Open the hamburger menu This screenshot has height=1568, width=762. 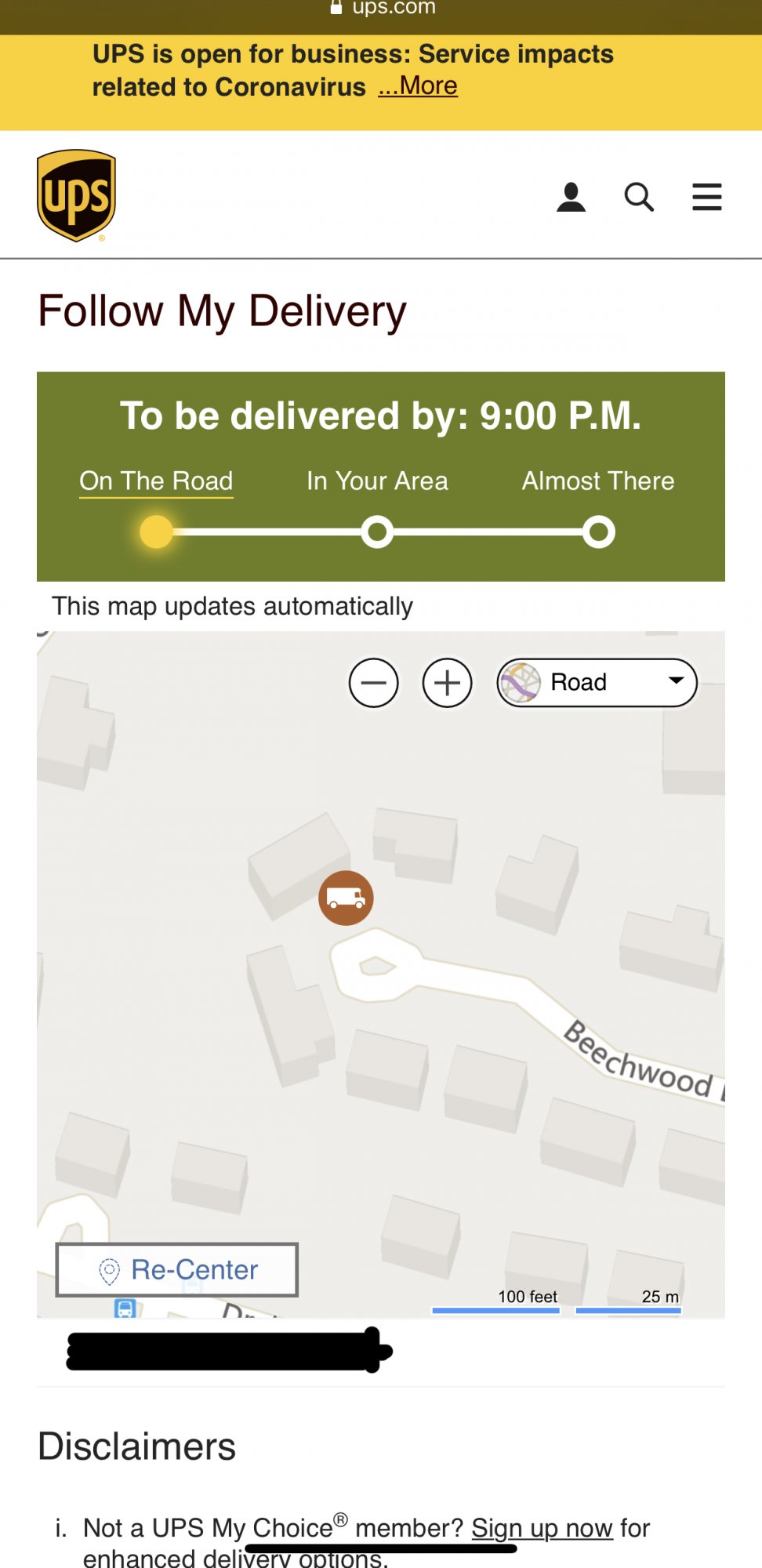click(x=707, y=197)
